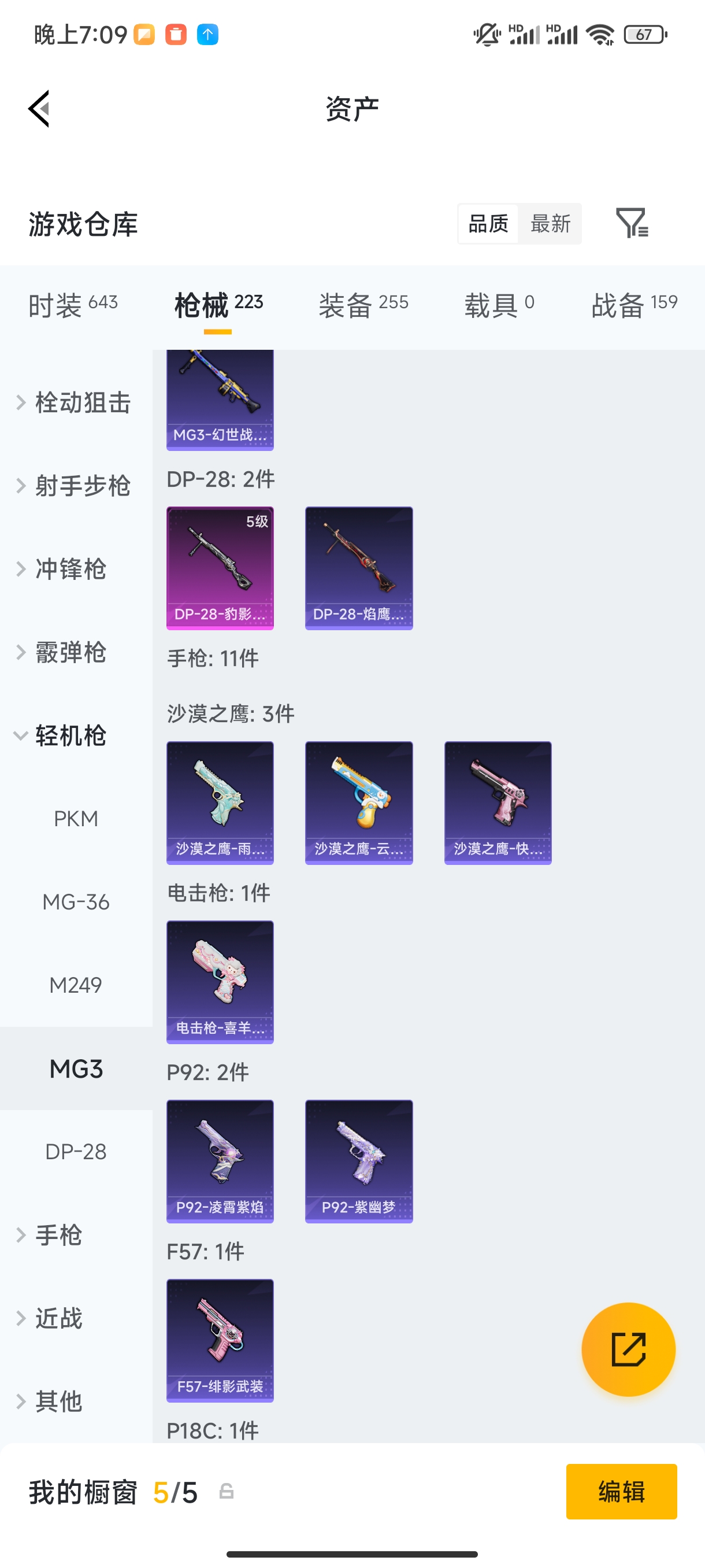Viewport: 705px width, 1568px height.
Task: Select PKM in the sidebar
Action: (77, 818)
